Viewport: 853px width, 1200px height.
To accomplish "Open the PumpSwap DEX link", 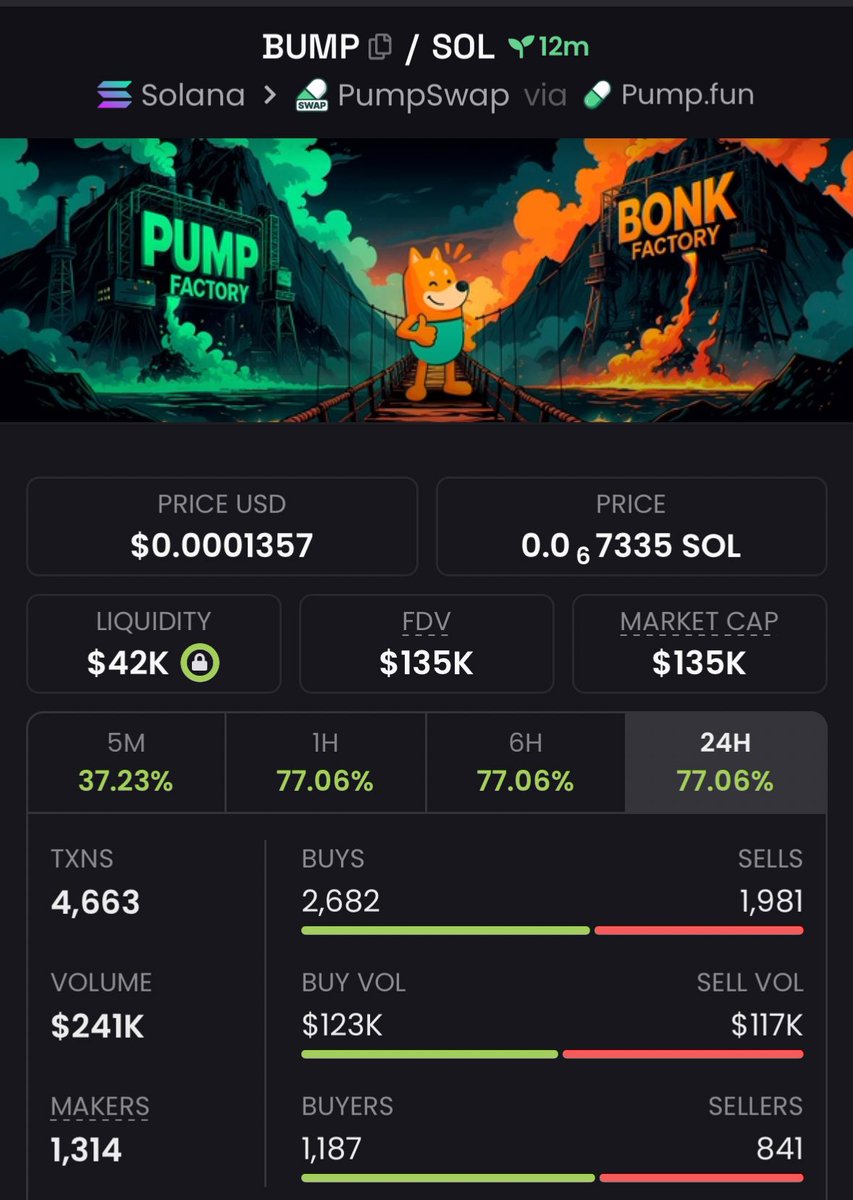I will tap(402, 97).
